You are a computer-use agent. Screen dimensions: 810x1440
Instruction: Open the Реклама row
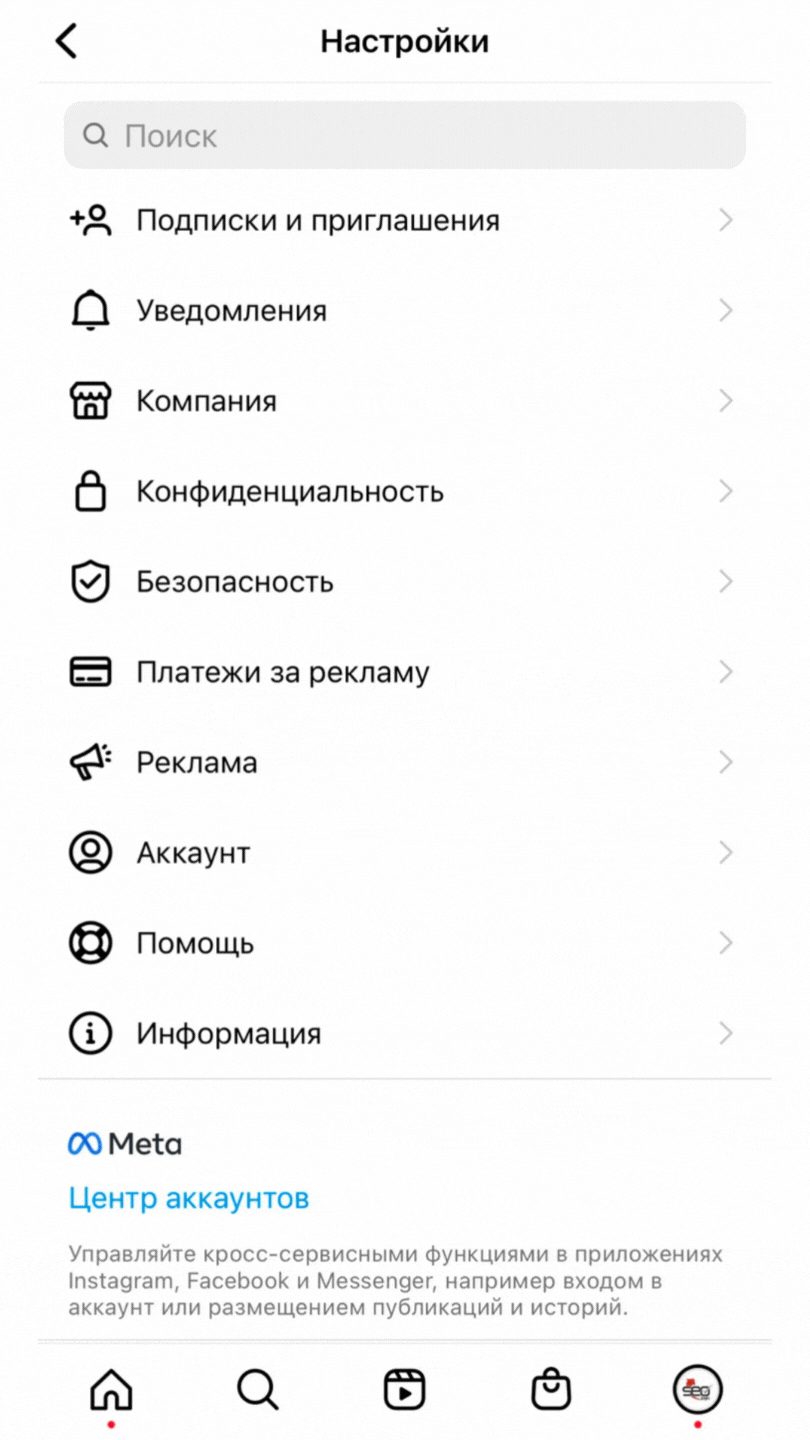(x=404, y=762)
